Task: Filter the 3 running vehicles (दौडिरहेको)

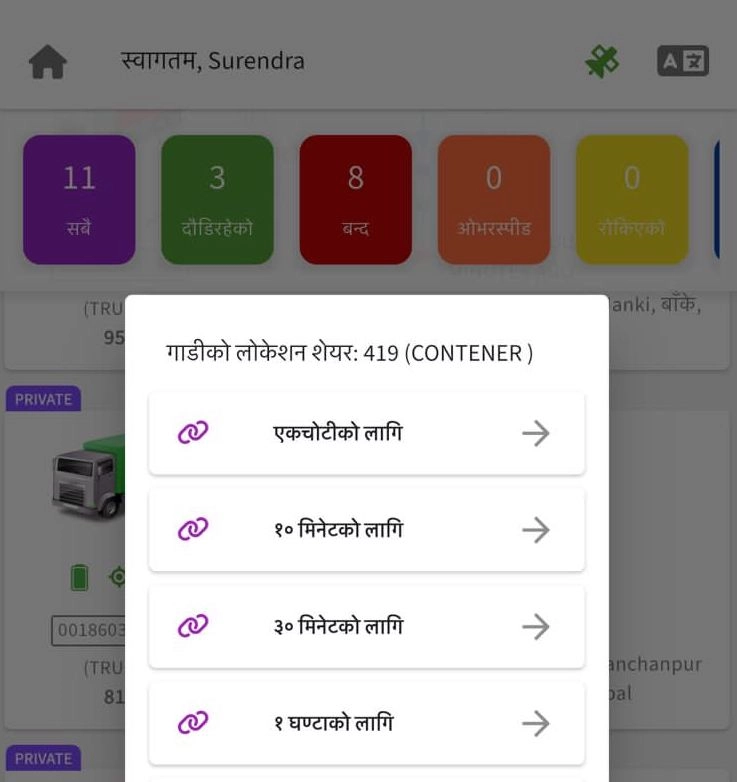Action: pyautogui.click(x=217, y=199)
